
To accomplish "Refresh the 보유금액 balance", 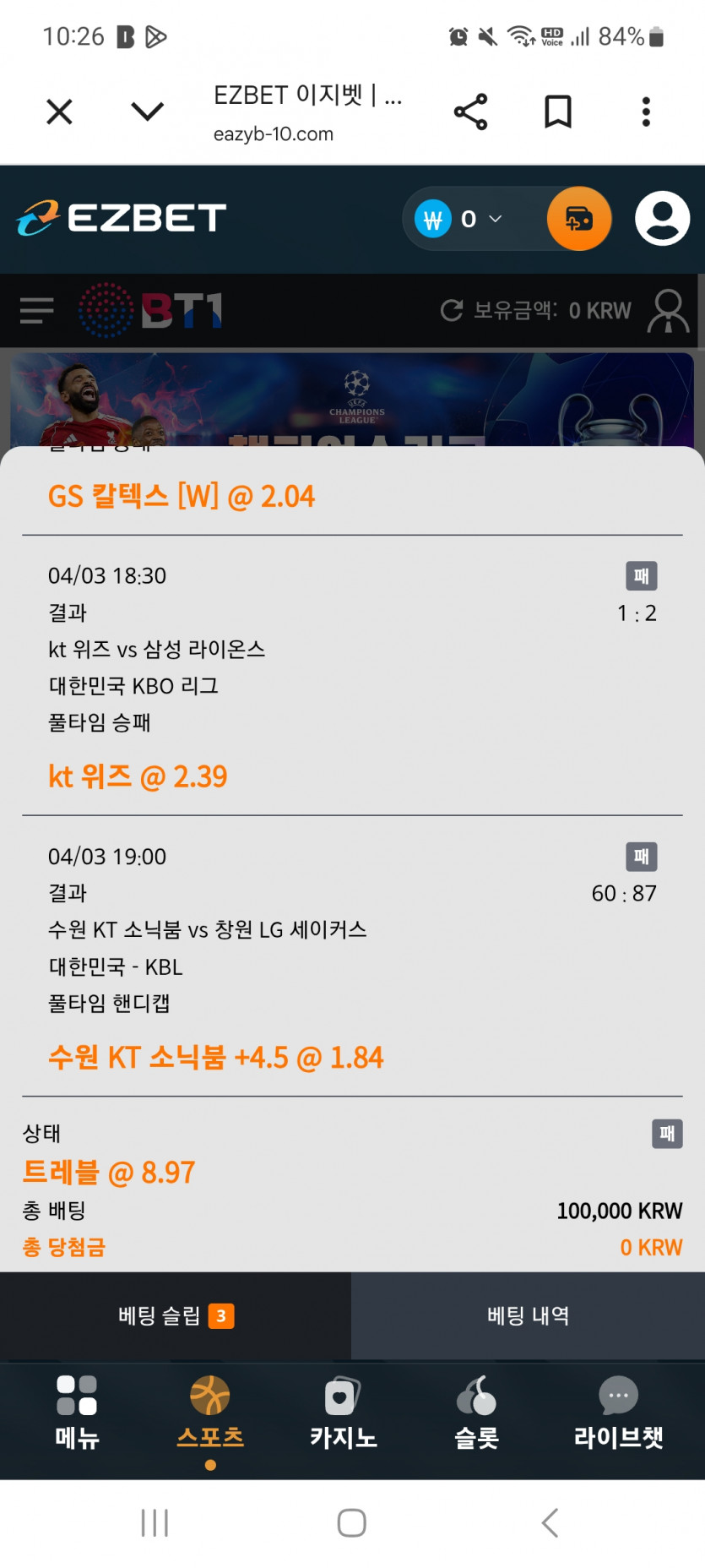I will pos(452,311).
